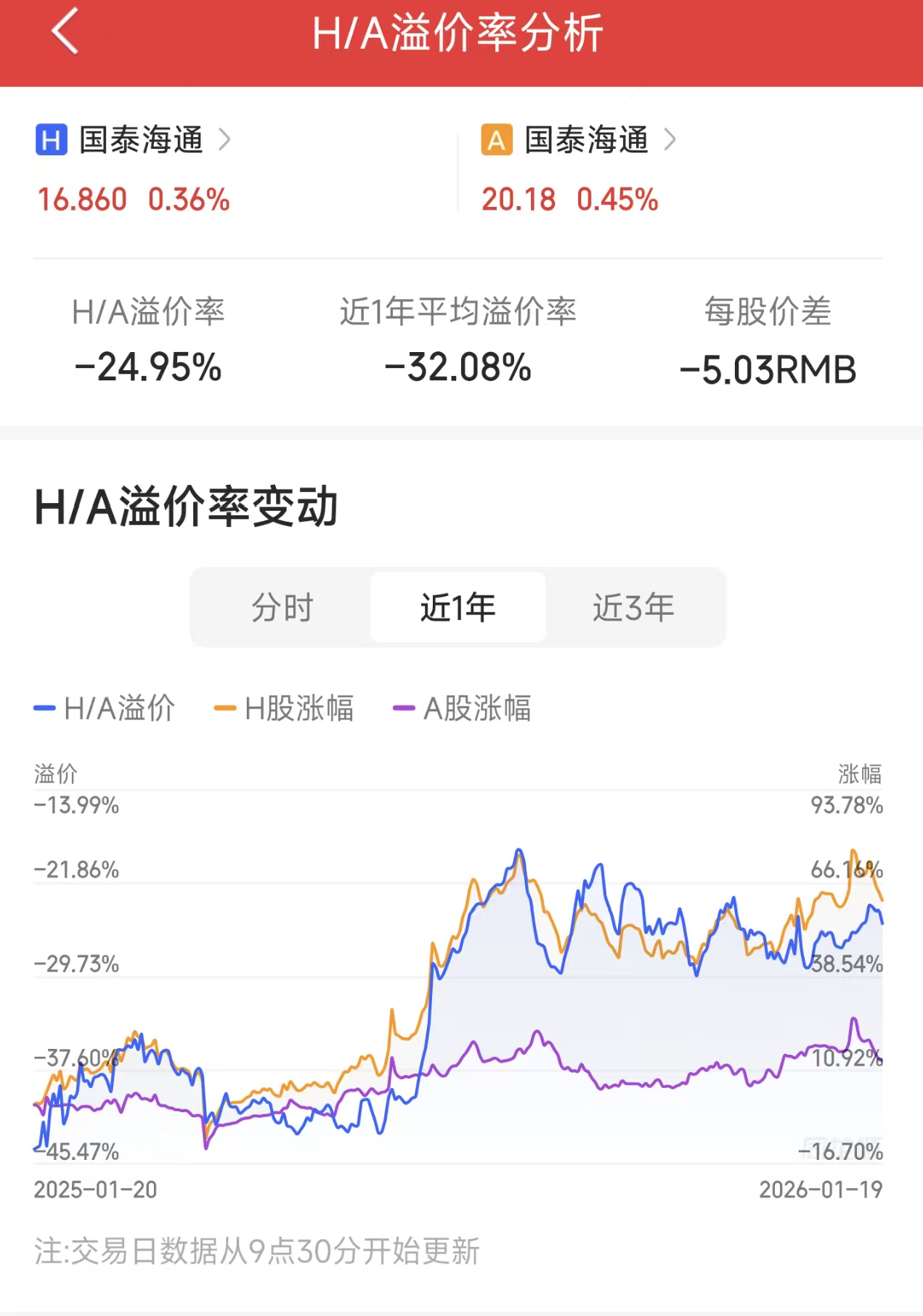Switch to the 分时 chart tab
Viewport: 923px width, 1316px height.
point(282,608)
